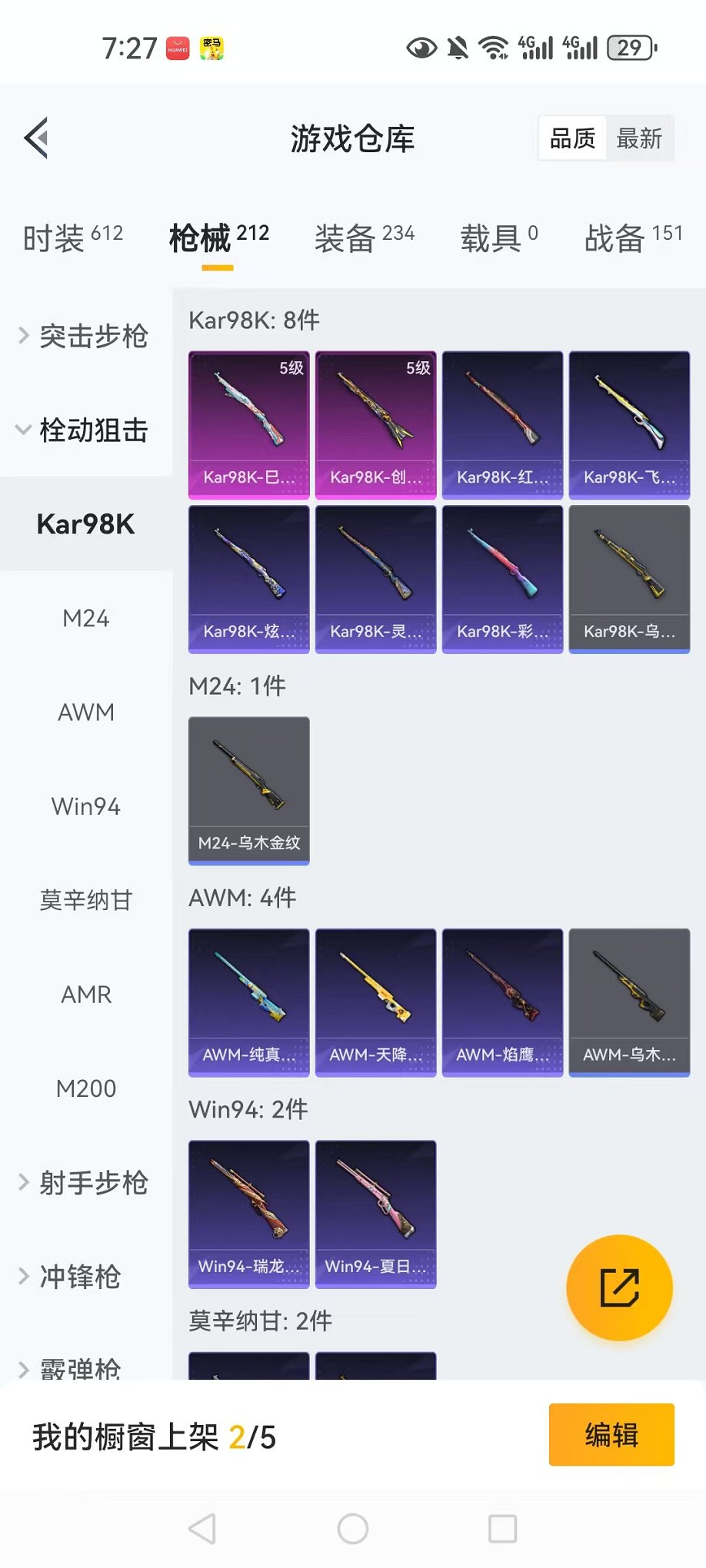Open the Win94-瑞龙 skin tile
The height and width of the screenshot is (1568, 706).
pyautogui.click(x=249, y=1214)
